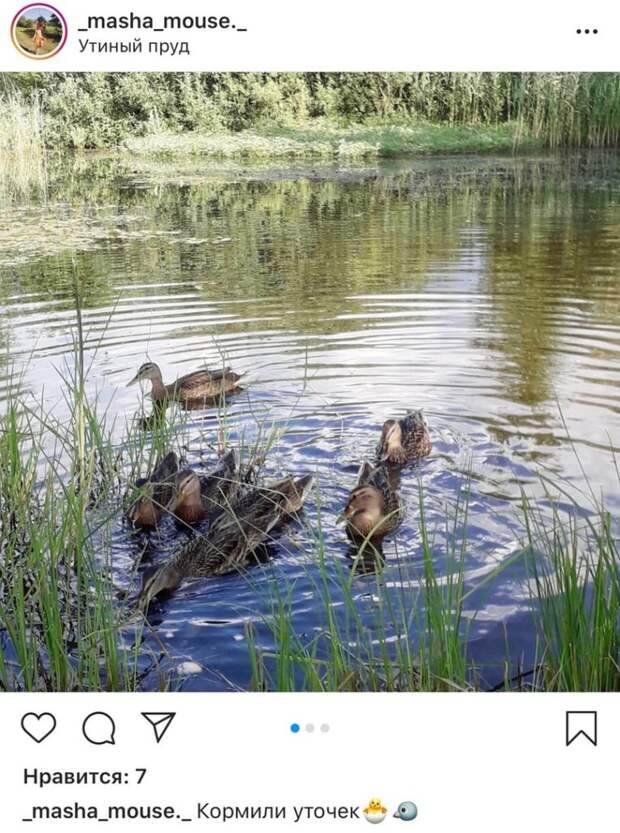Image resolution: width=620 pixels, height=833 pixels.
Task: Open the Утиный пруд location
Action: point(134,46)
